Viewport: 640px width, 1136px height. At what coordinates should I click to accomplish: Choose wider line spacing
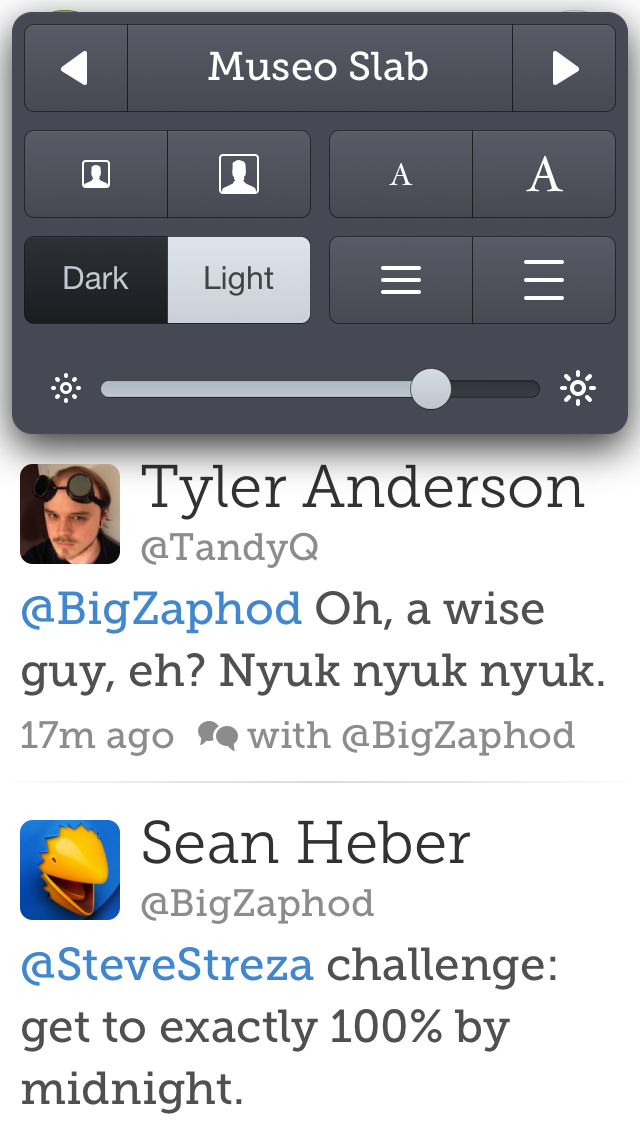(x=544, y=279)
